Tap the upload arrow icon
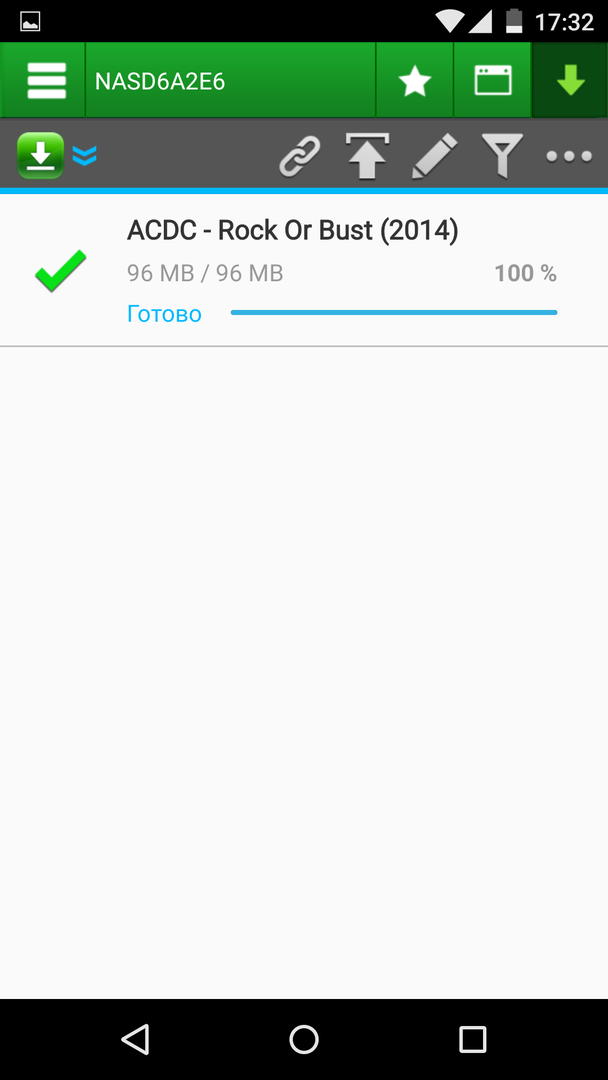Image resolution: width=608 pixels, height=1080 pixels. pyautogui.click(x=367, y=156)
